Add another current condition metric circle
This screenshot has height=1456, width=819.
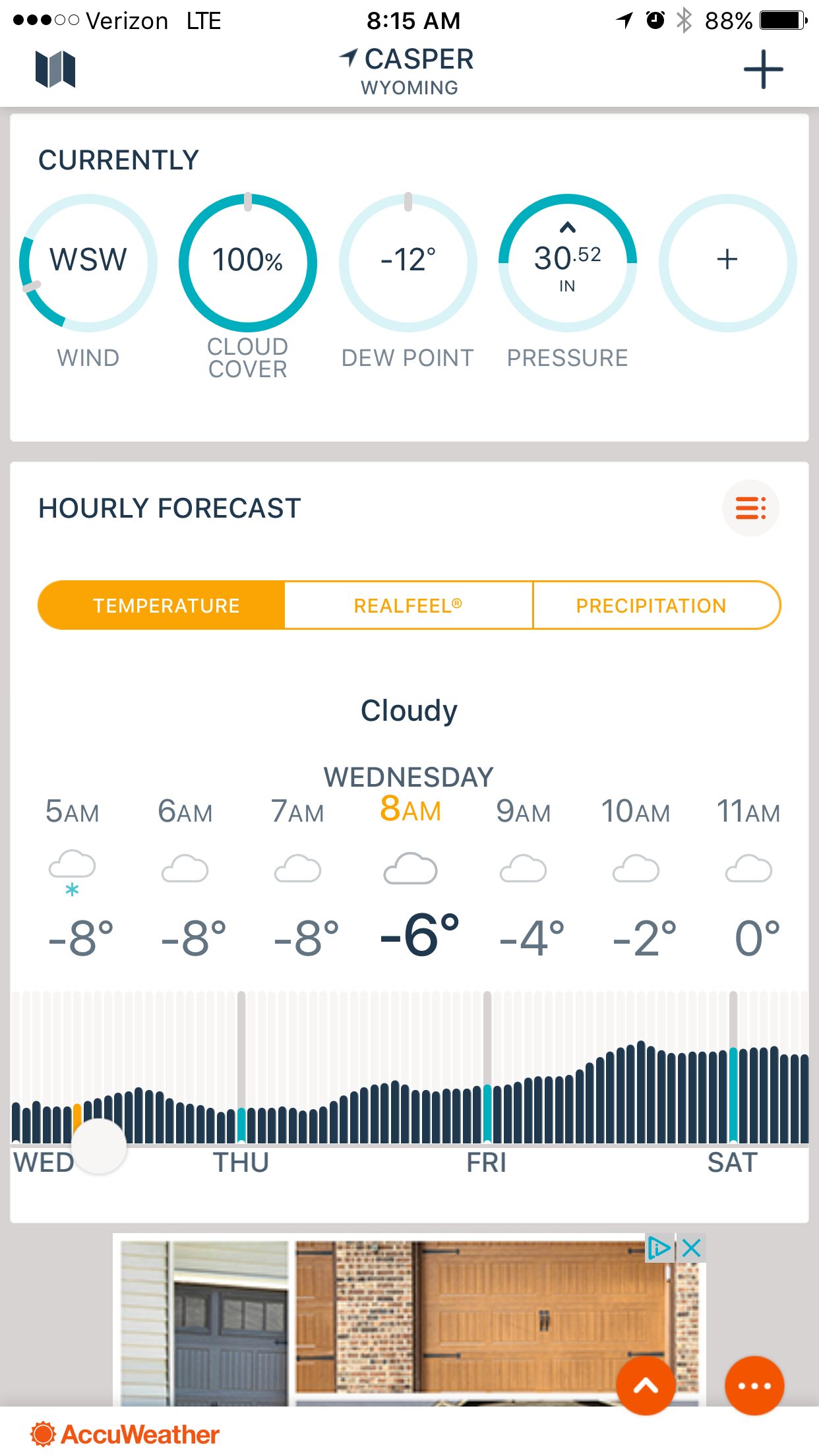727,262
